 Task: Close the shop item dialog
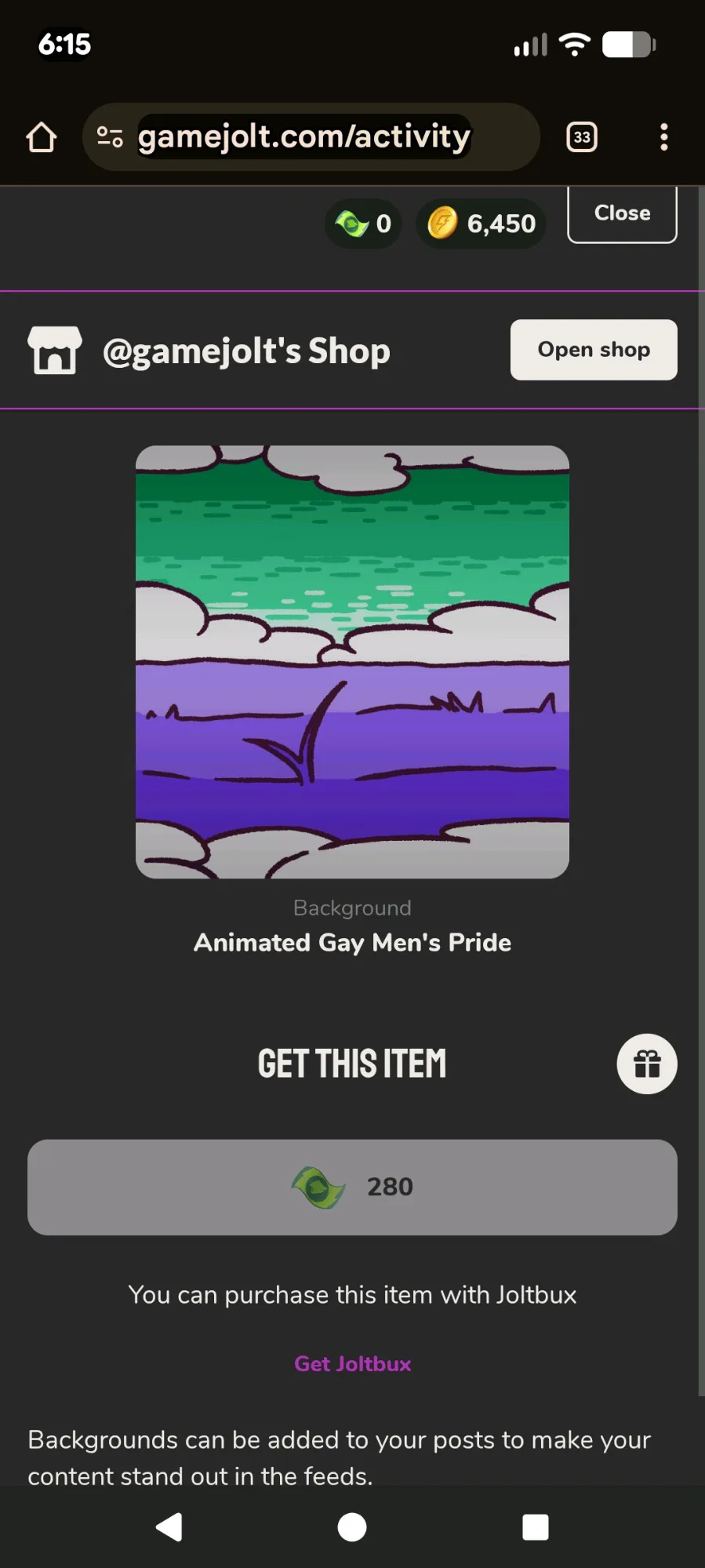(621, 214)
